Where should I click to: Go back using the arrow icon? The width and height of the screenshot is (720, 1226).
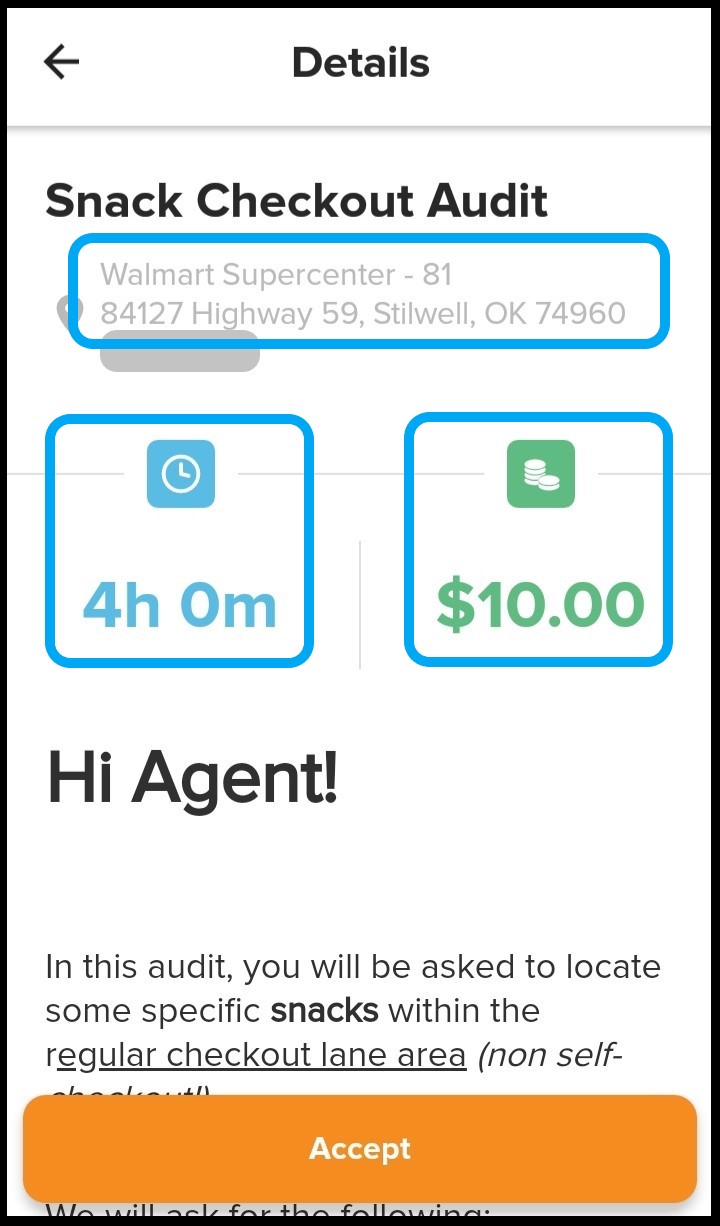tap(61, 62)
